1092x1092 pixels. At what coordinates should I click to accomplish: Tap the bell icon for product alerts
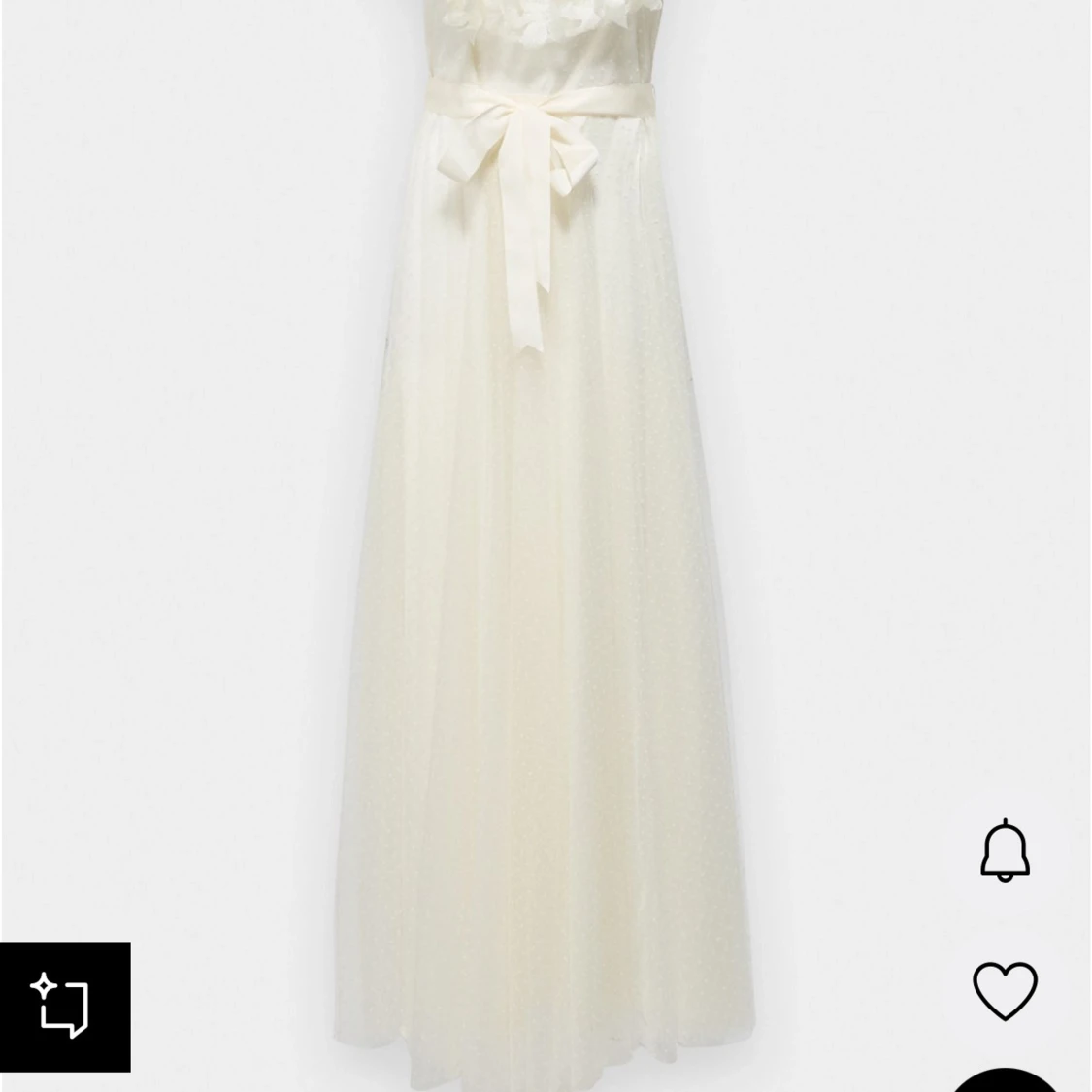[1005, 851]
